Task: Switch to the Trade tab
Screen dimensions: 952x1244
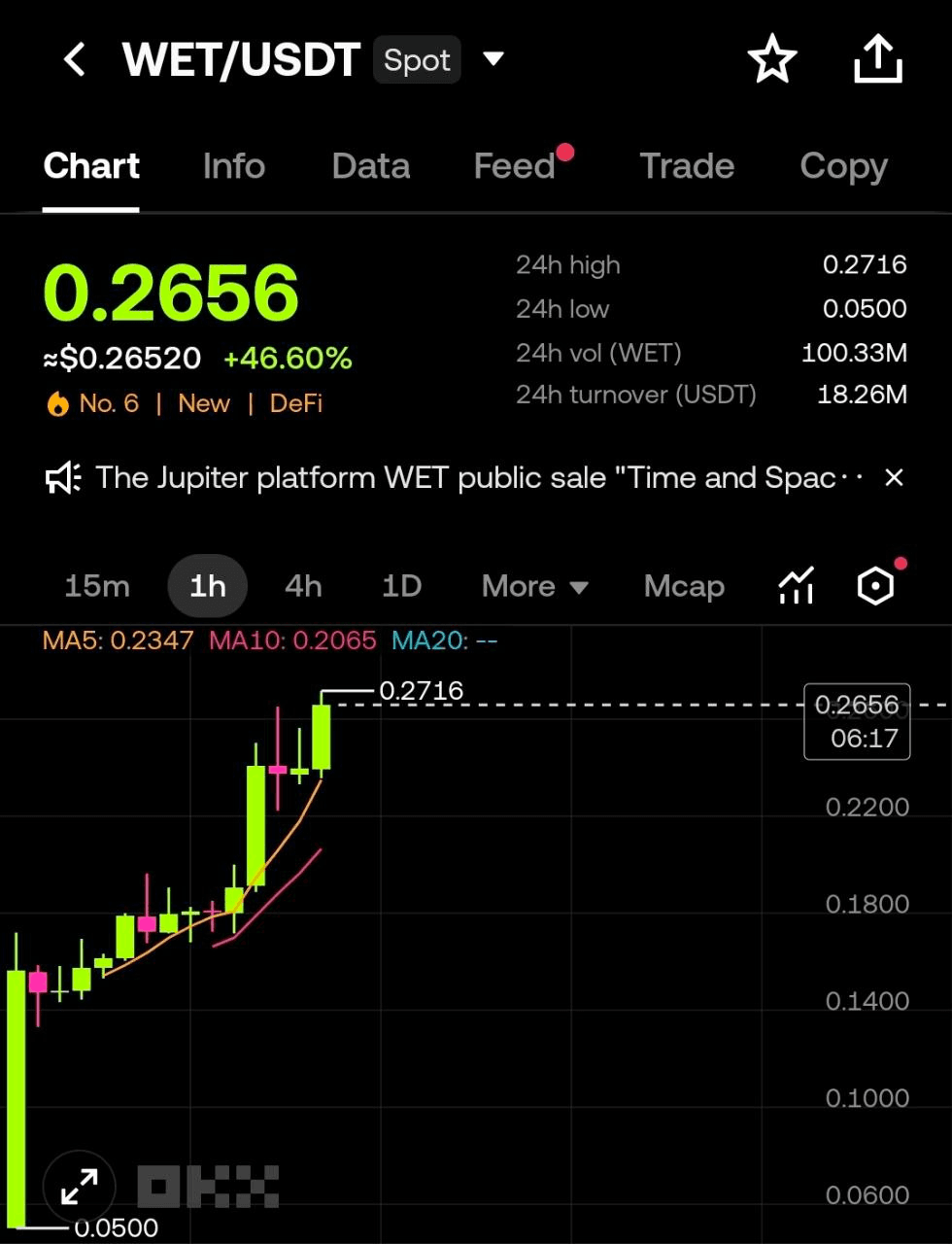Action: (687, 165)
